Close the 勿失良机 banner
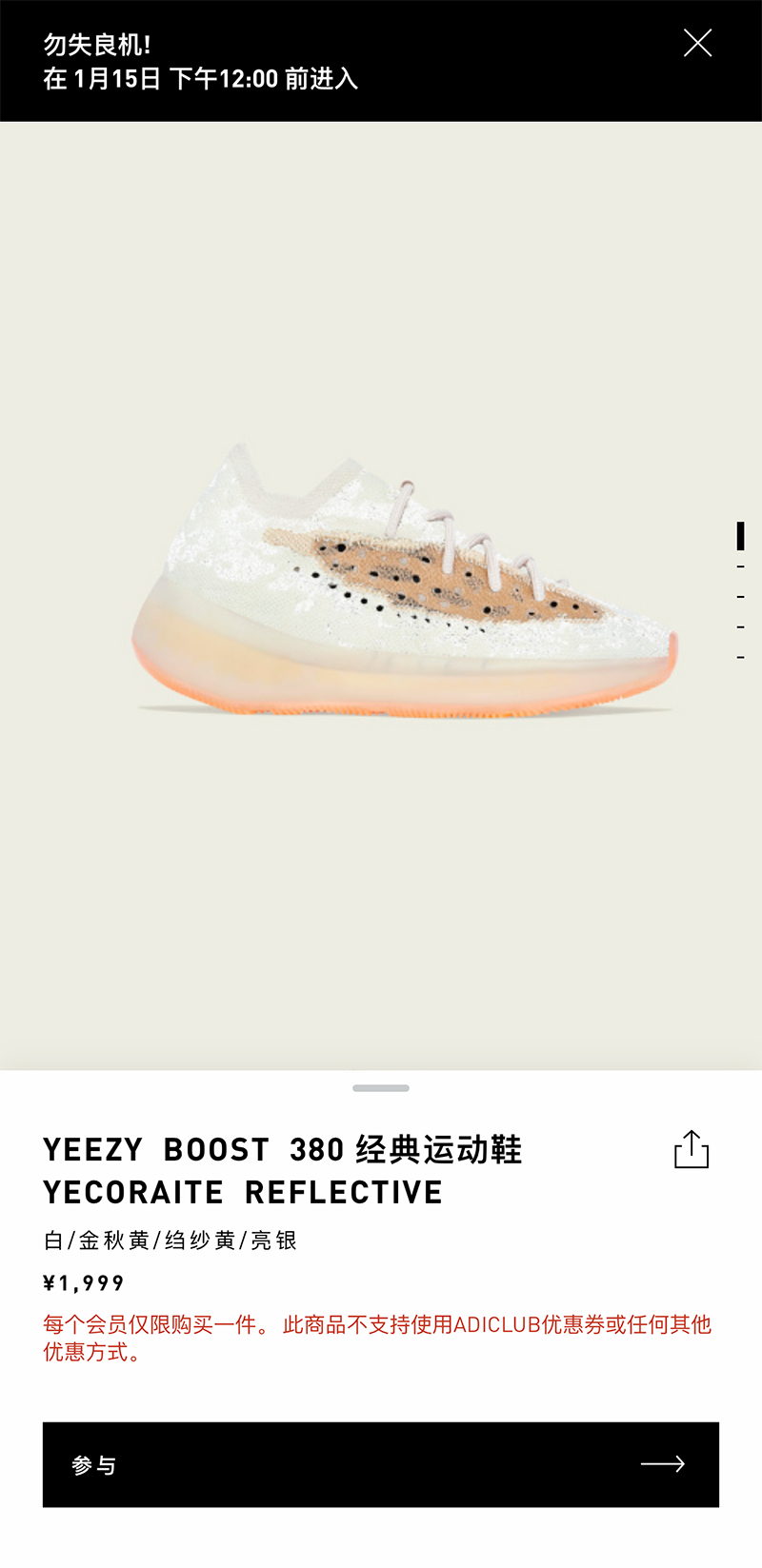762x1568 pixels. pyautogui.click(x=697, y=43)
